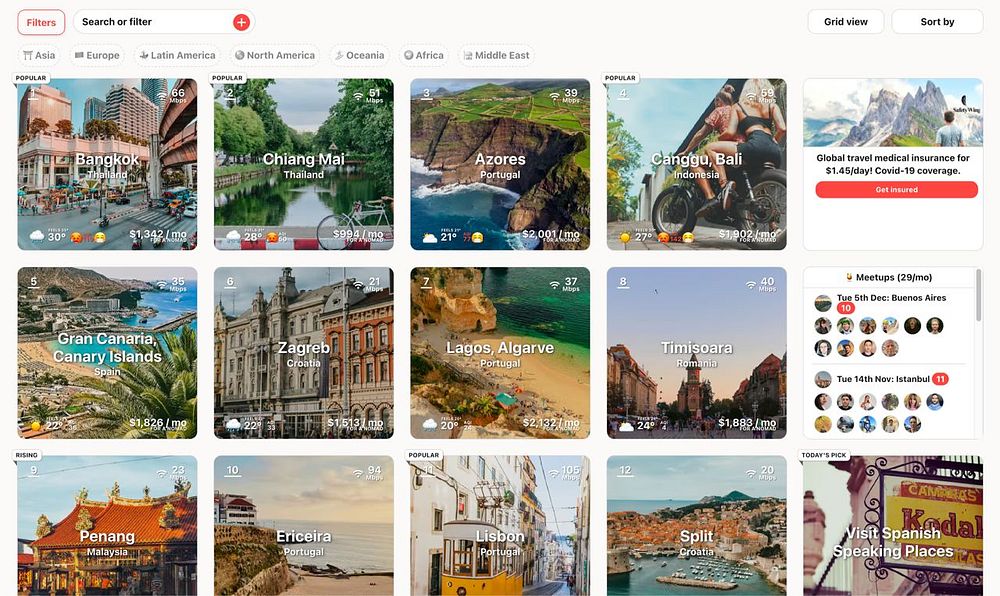The image size is (1000, 596).
Task: Open the Zagreb, Croatia card
Action: (303, 353)
